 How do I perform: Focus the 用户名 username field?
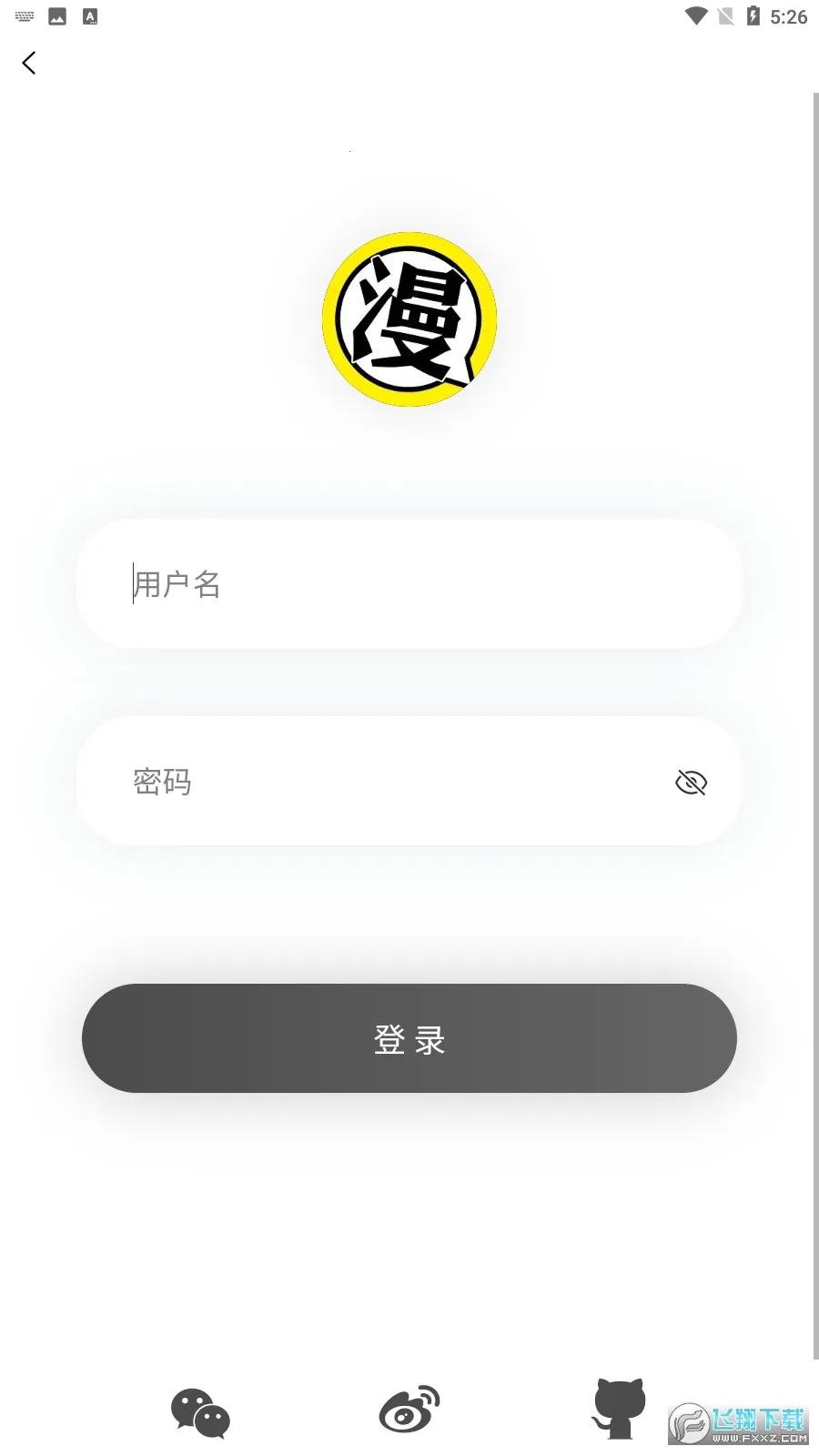click(x=409, y=583)
